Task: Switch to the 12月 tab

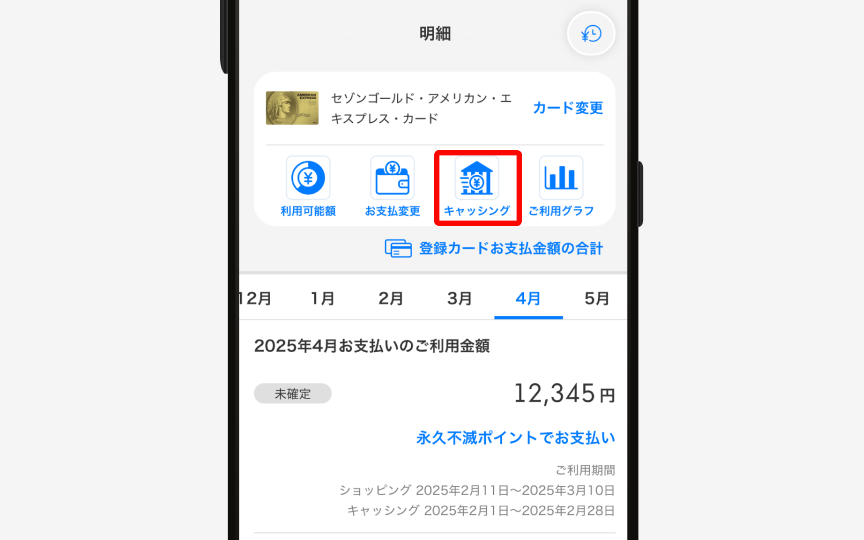Action: click(255, 298)
